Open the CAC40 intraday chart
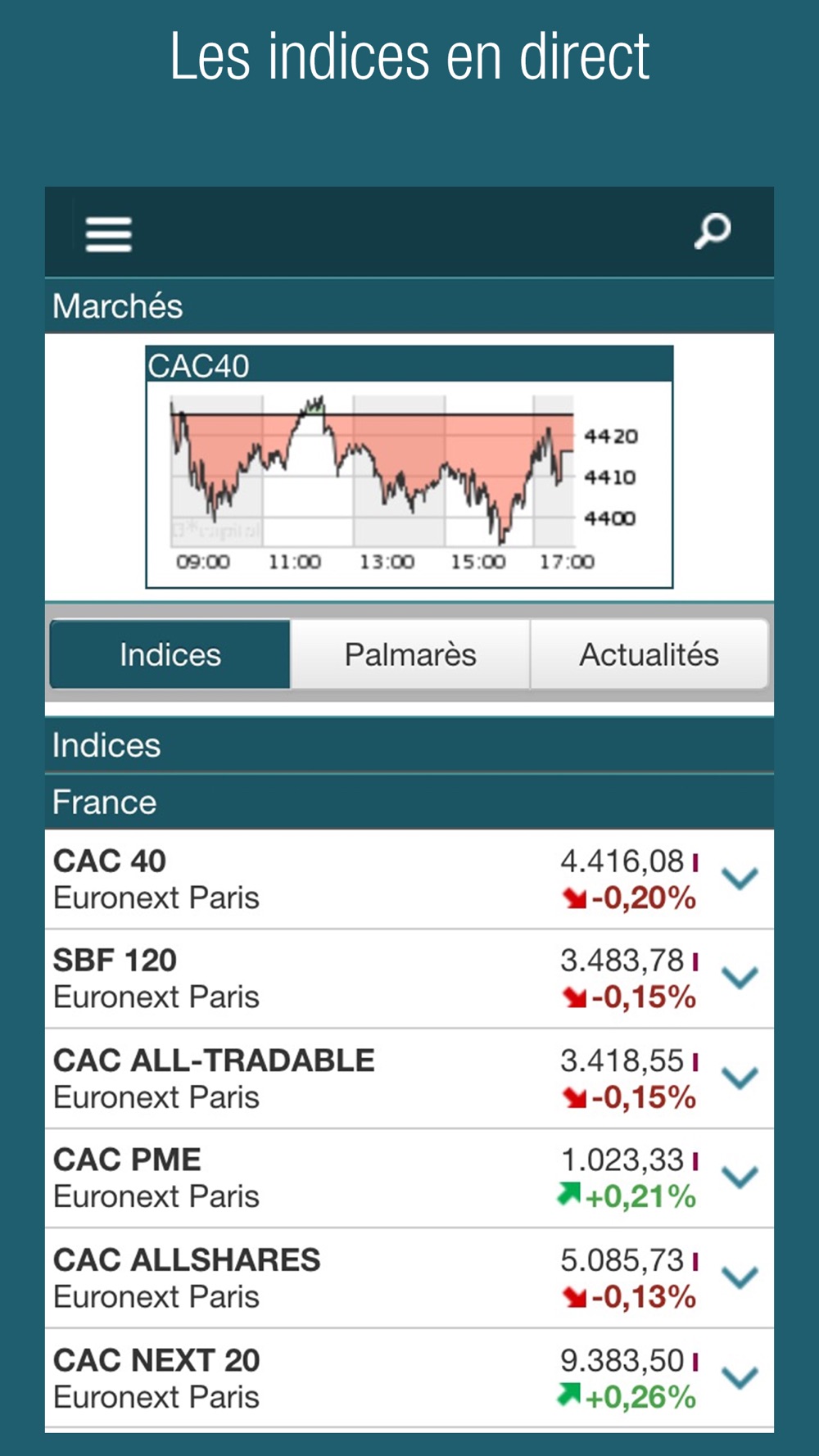 [x=409, y=467]
